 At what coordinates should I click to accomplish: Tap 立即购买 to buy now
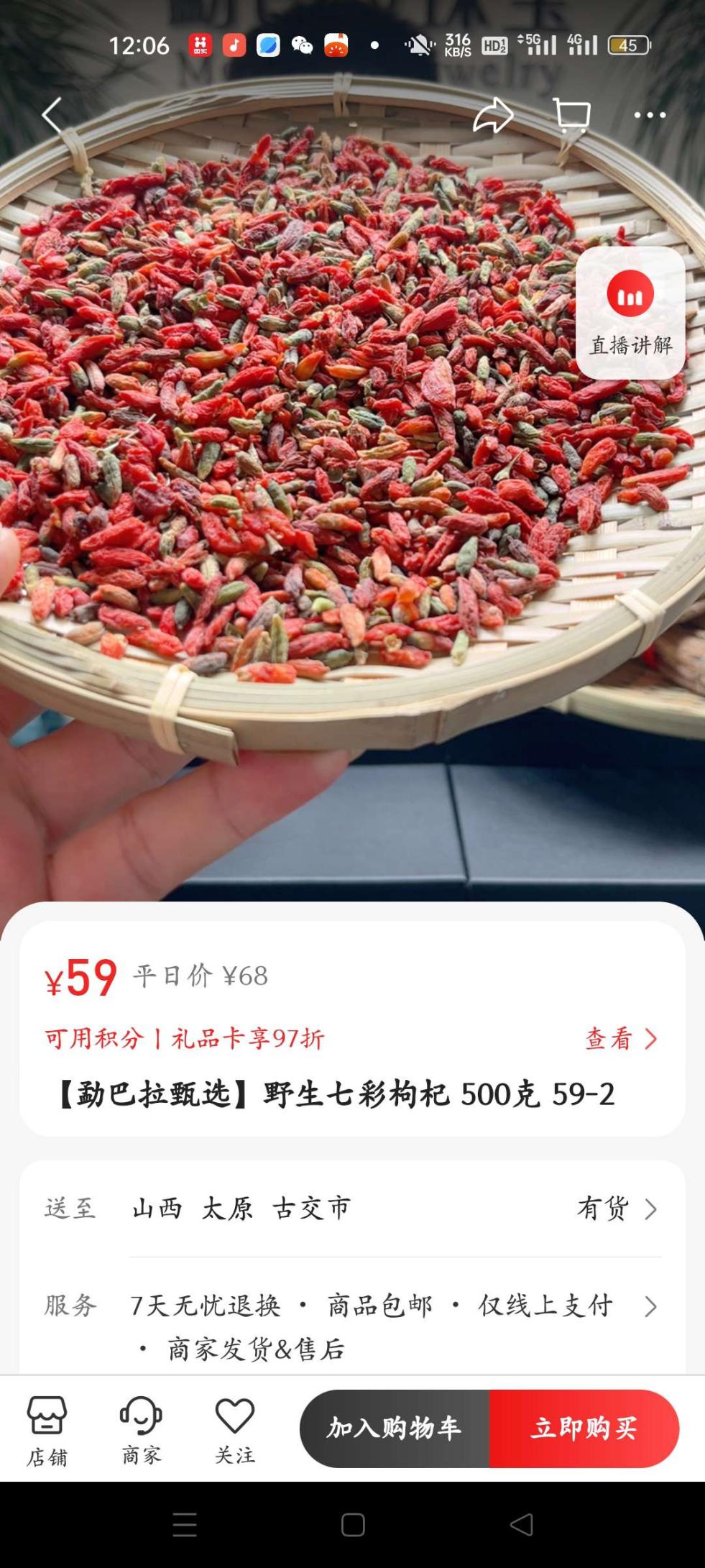click(584, 1429)
